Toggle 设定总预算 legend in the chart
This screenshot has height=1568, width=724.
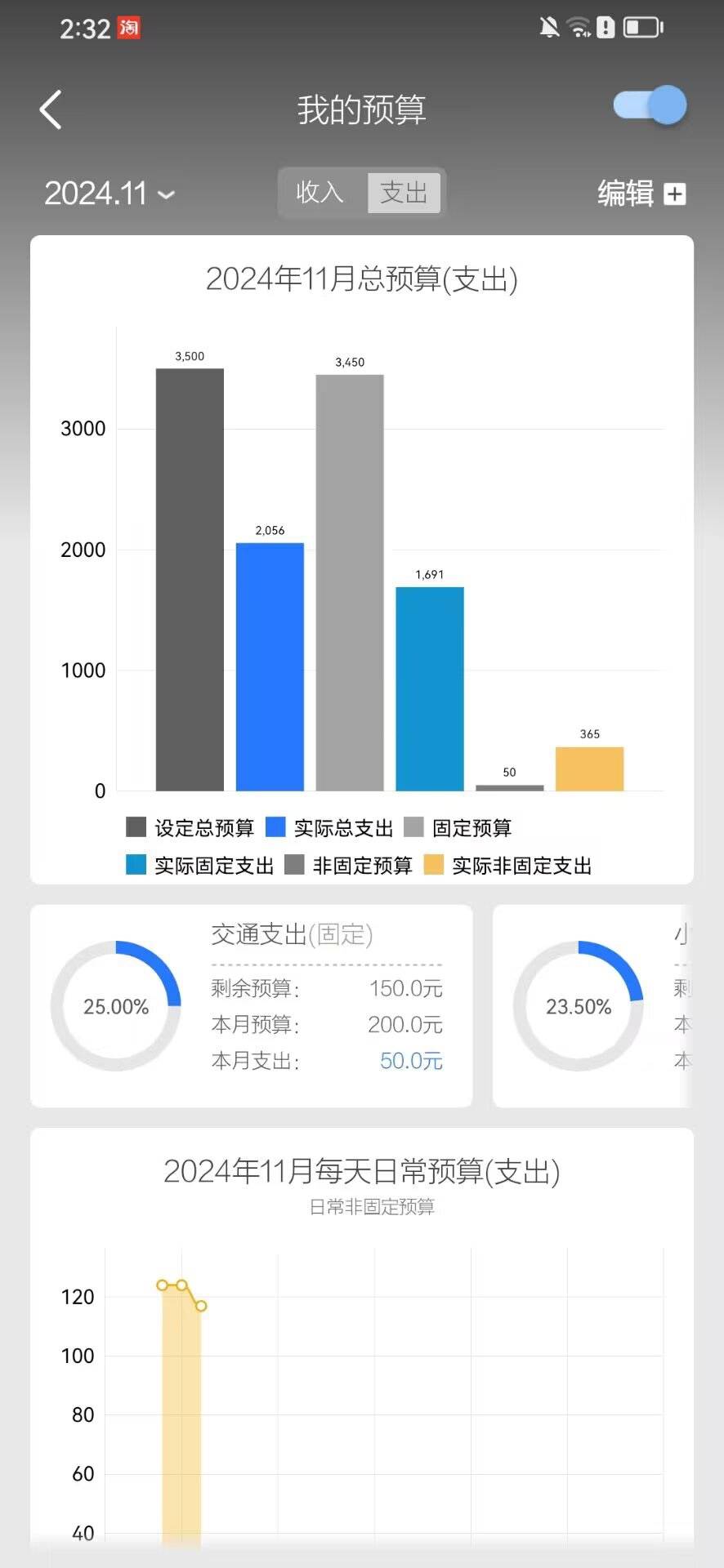[x=190, y=828]
